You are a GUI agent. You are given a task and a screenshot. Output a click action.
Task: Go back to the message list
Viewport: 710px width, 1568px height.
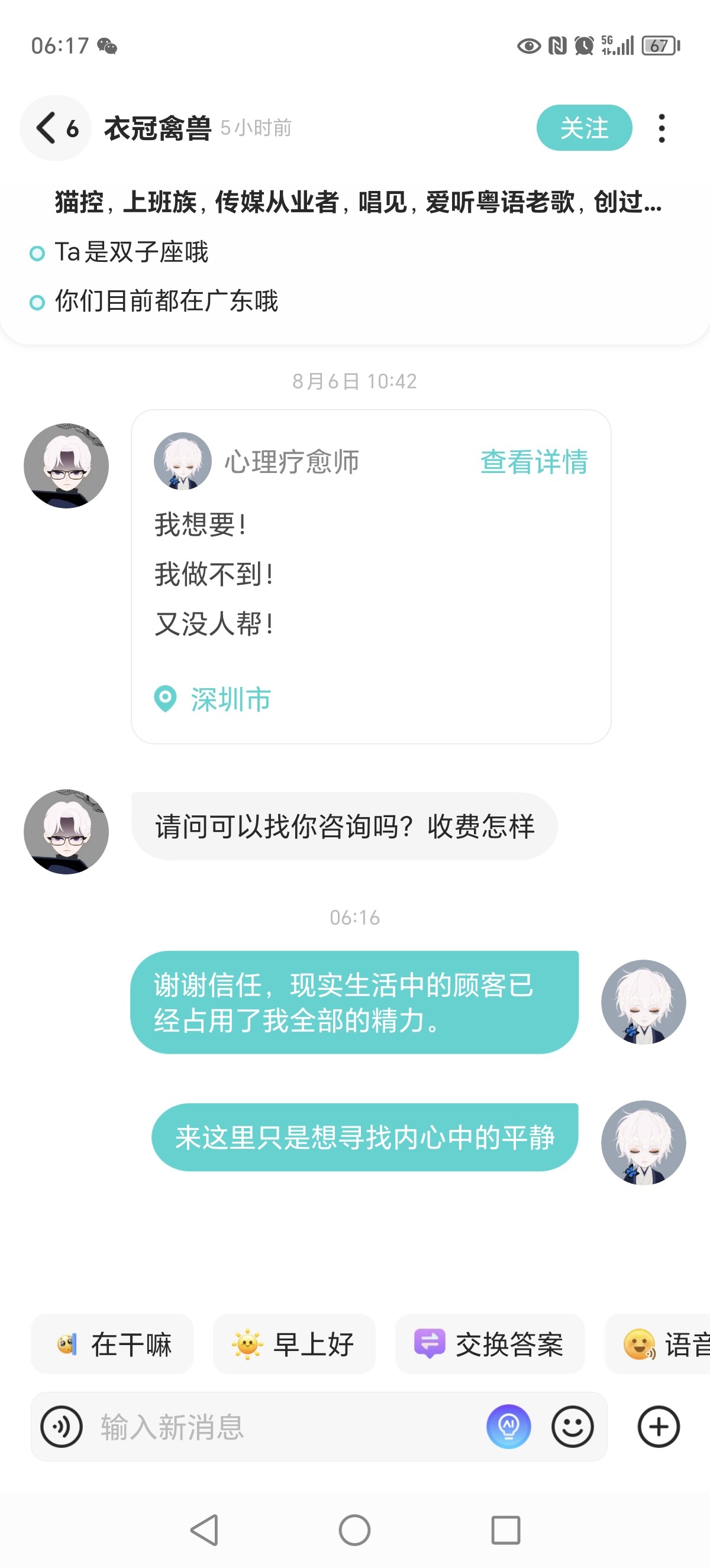click(x=56, y=128)
